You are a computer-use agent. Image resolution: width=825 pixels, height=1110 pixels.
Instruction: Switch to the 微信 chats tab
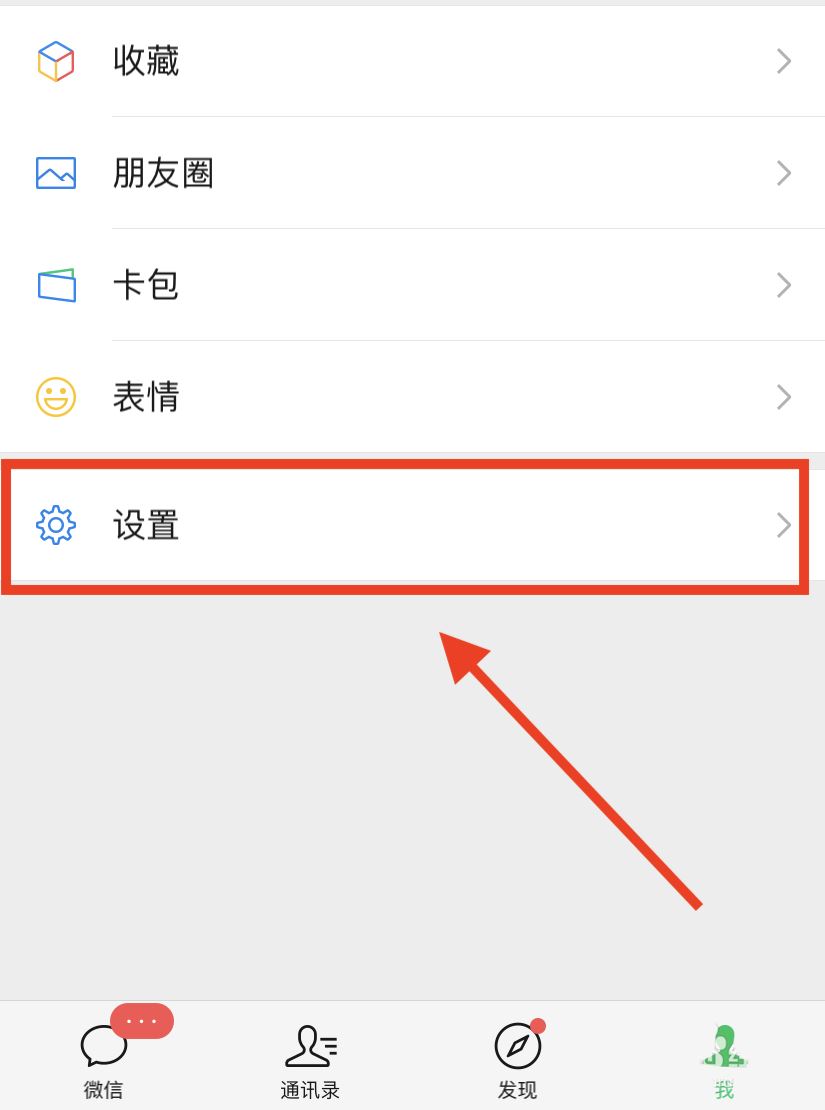104,1060
